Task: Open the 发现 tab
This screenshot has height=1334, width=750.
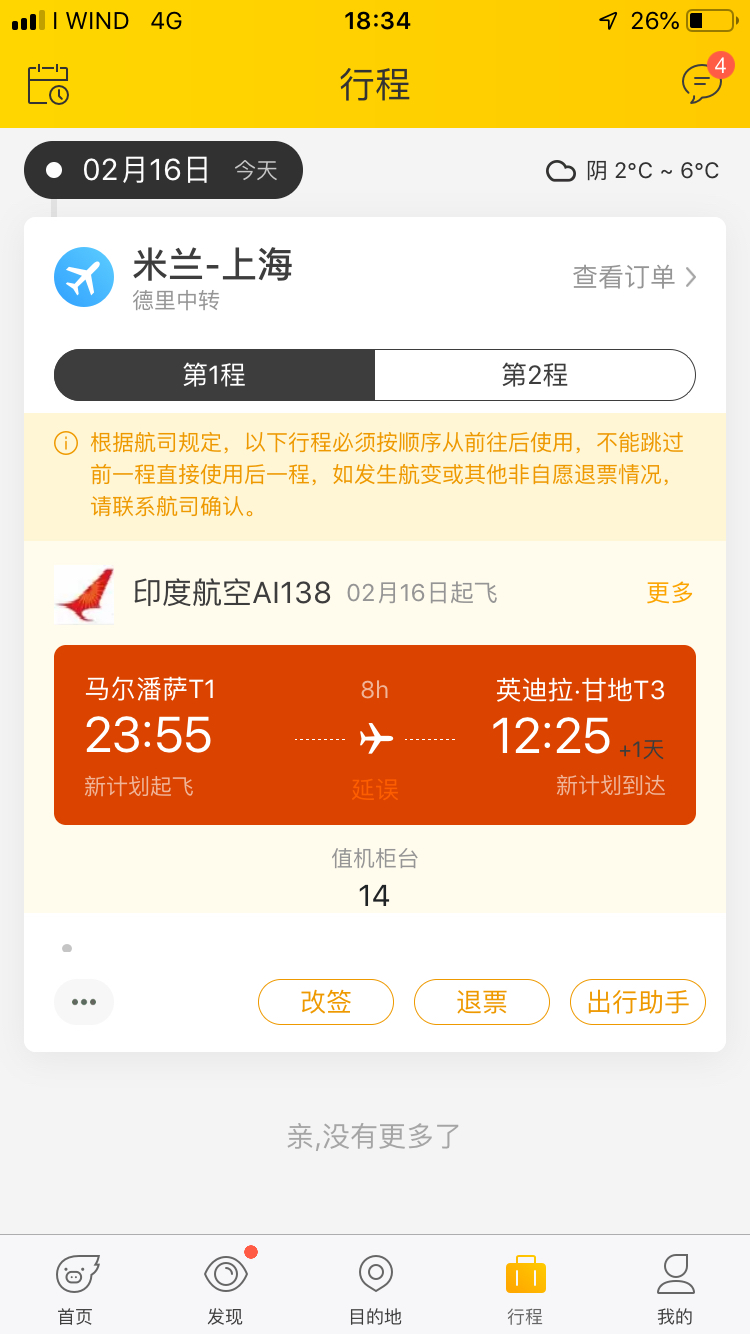Action: 225,1288
